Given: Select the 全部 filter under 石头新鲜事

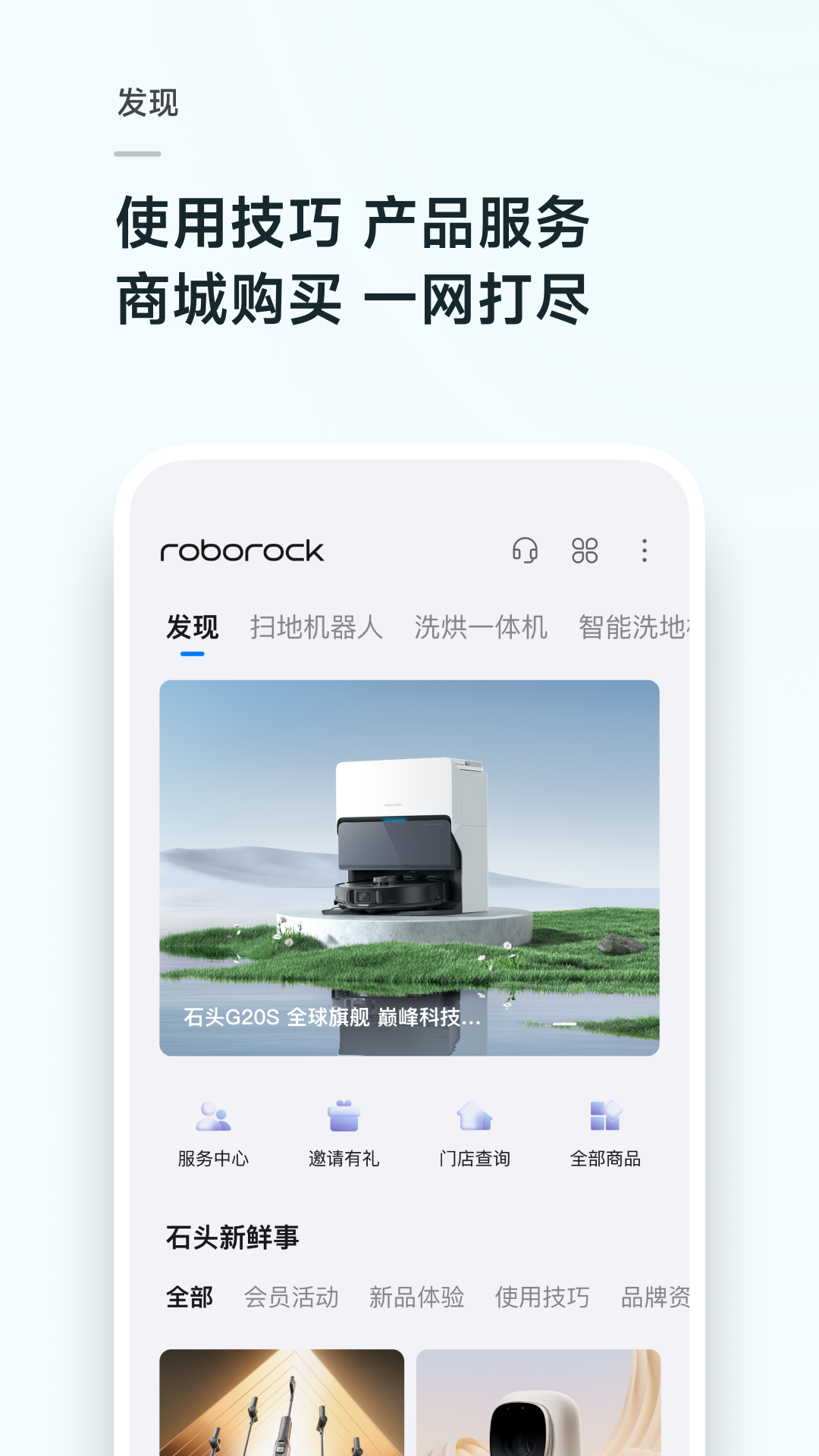Looking at the screenshot, I should [x=190, y=1298].
